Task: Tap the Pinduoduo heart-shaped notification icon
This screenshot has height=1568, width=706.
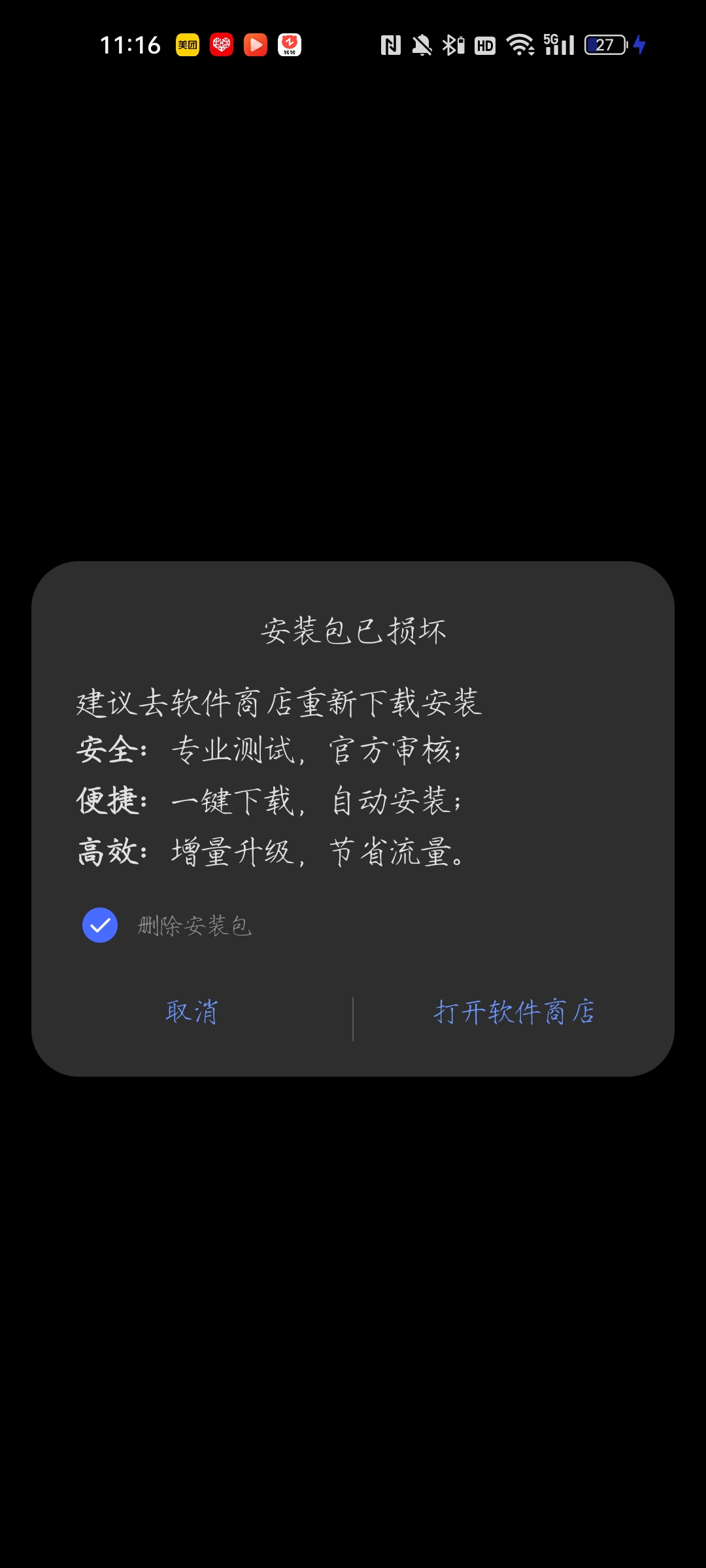Action: pyautogui.click(x=222, y=46)
